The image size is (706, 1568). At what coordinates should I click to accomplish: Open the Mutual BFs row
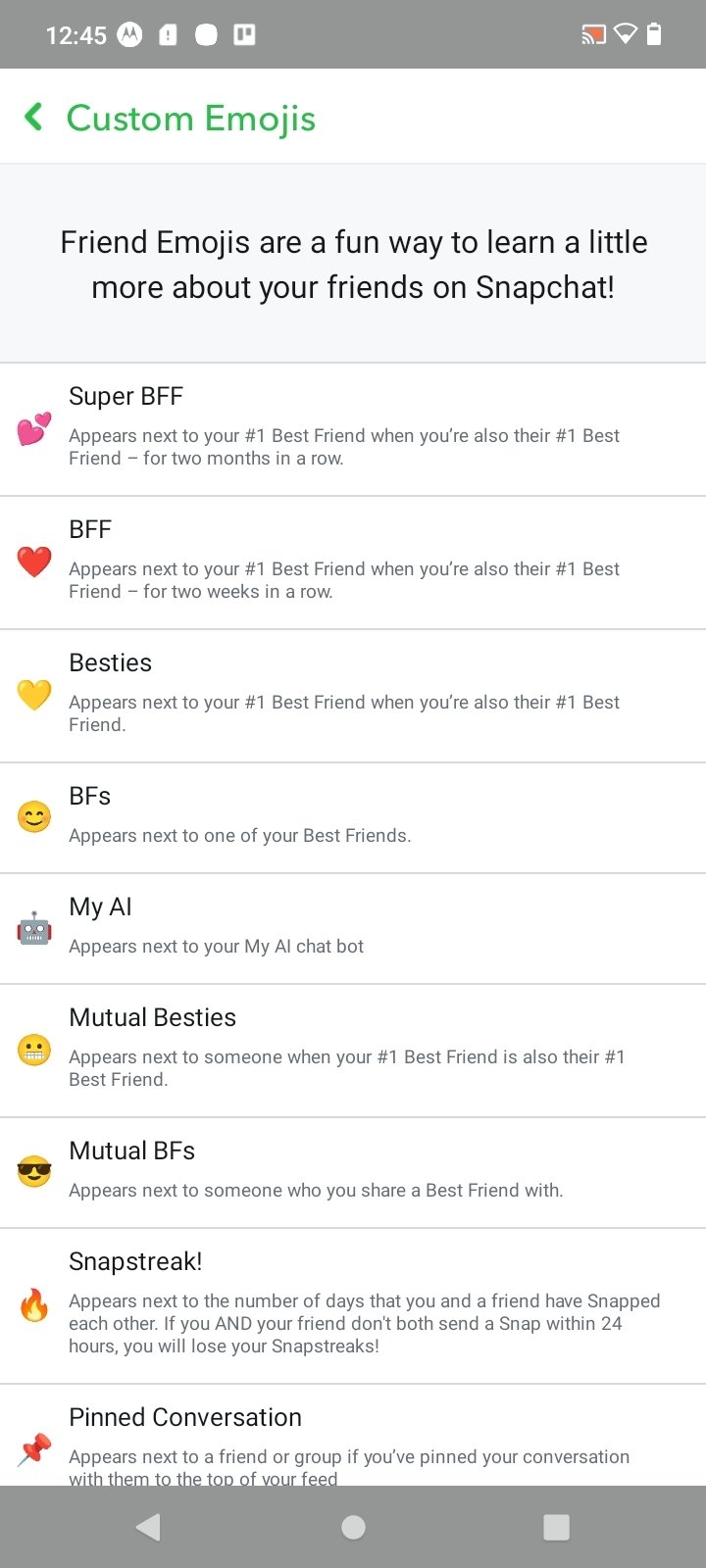coord(353,1172)
